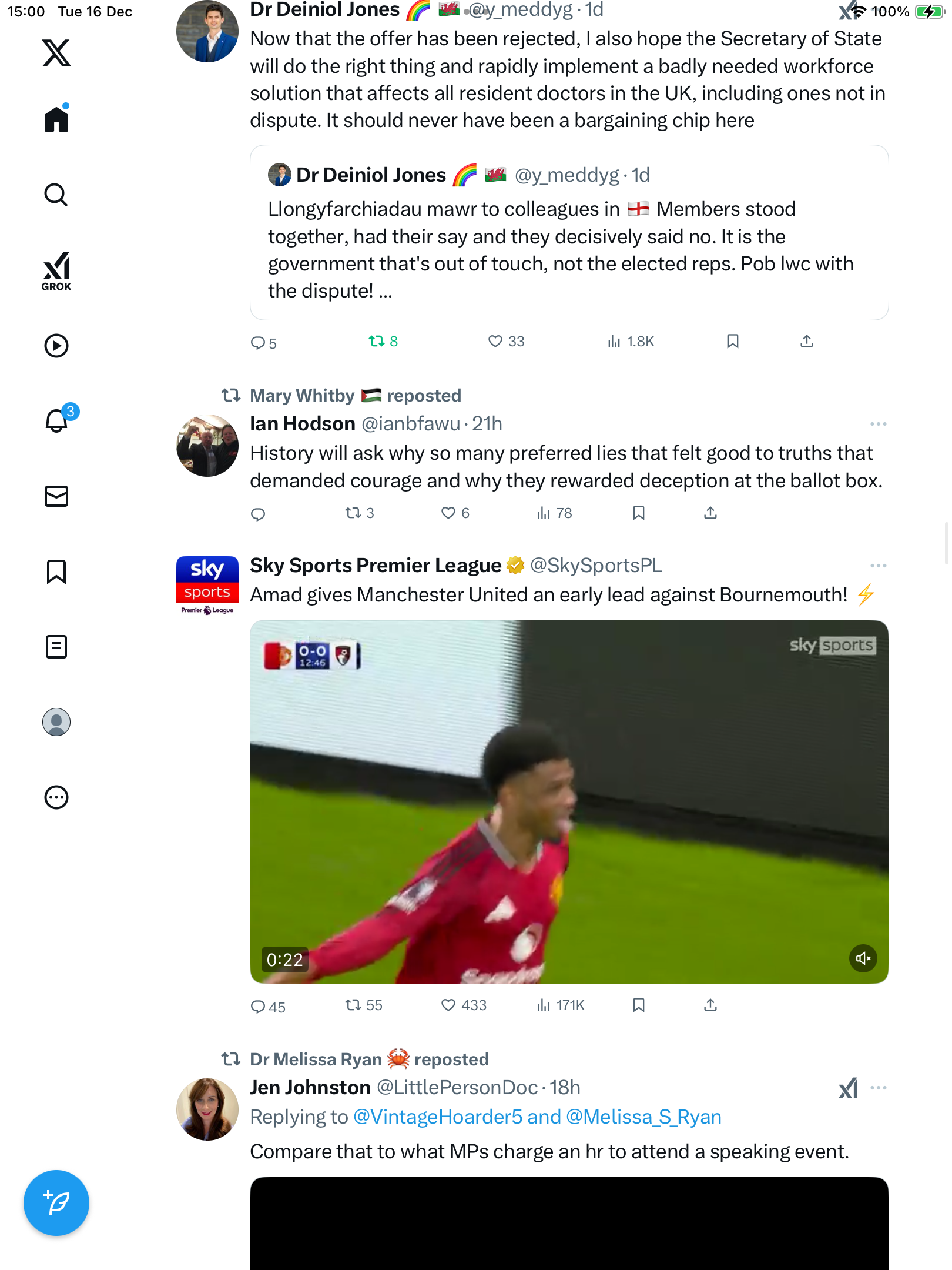Image resolution: width=952 pixels, height=1270 pixels.
Task: Open the search page
Action: pyautogui.click(x=56, y=195)
